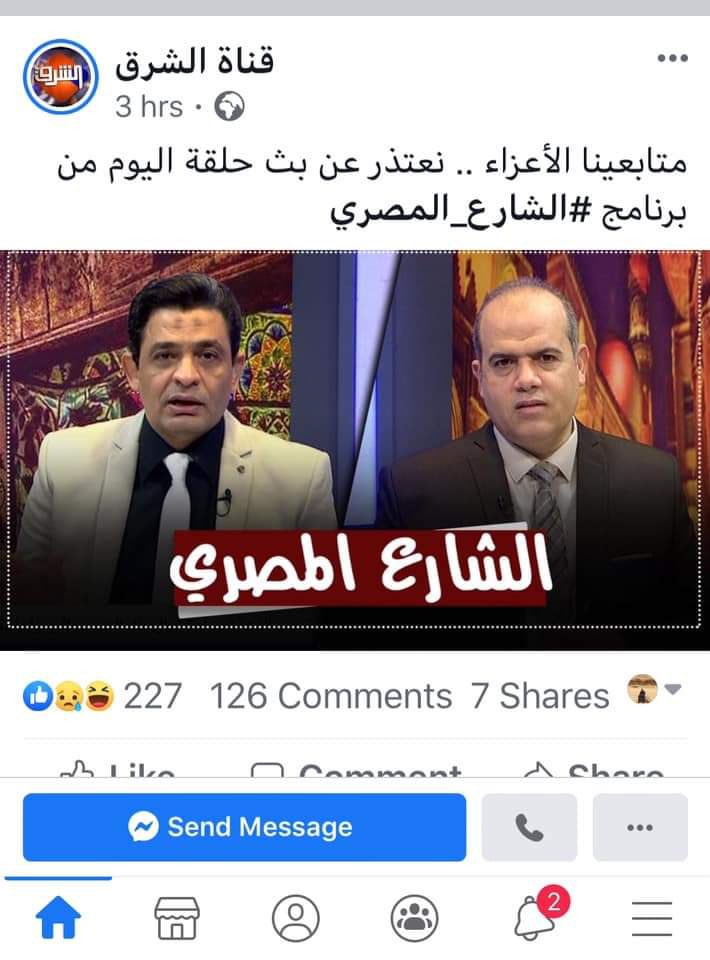This screenshot has height=960, width=710.
Task: Open the قناة الشرق page name
Action: pyautogui.click(x=195, y=60)
